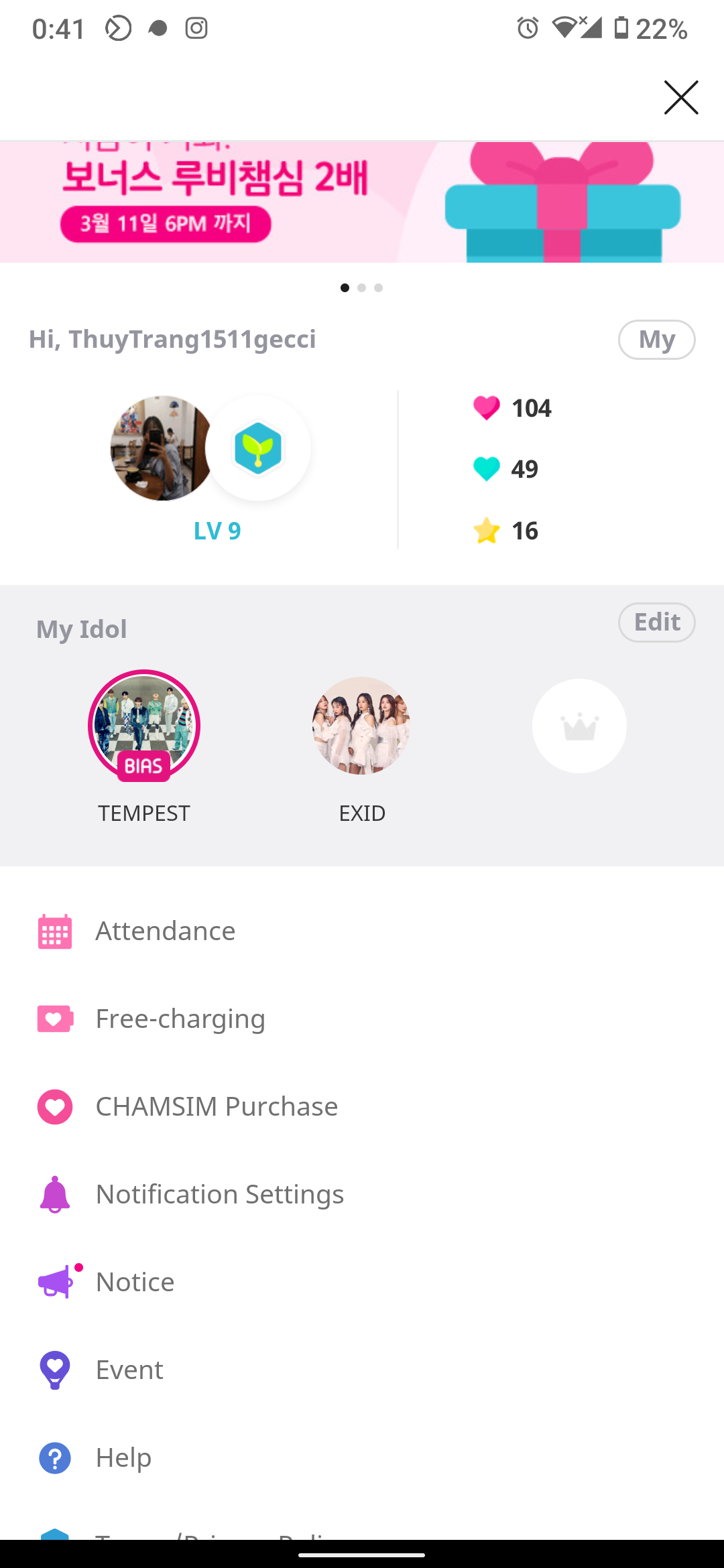Select the EXID idol
Image resolution: width=724 pixels, height=1568 pixels.
pos(361,726)
